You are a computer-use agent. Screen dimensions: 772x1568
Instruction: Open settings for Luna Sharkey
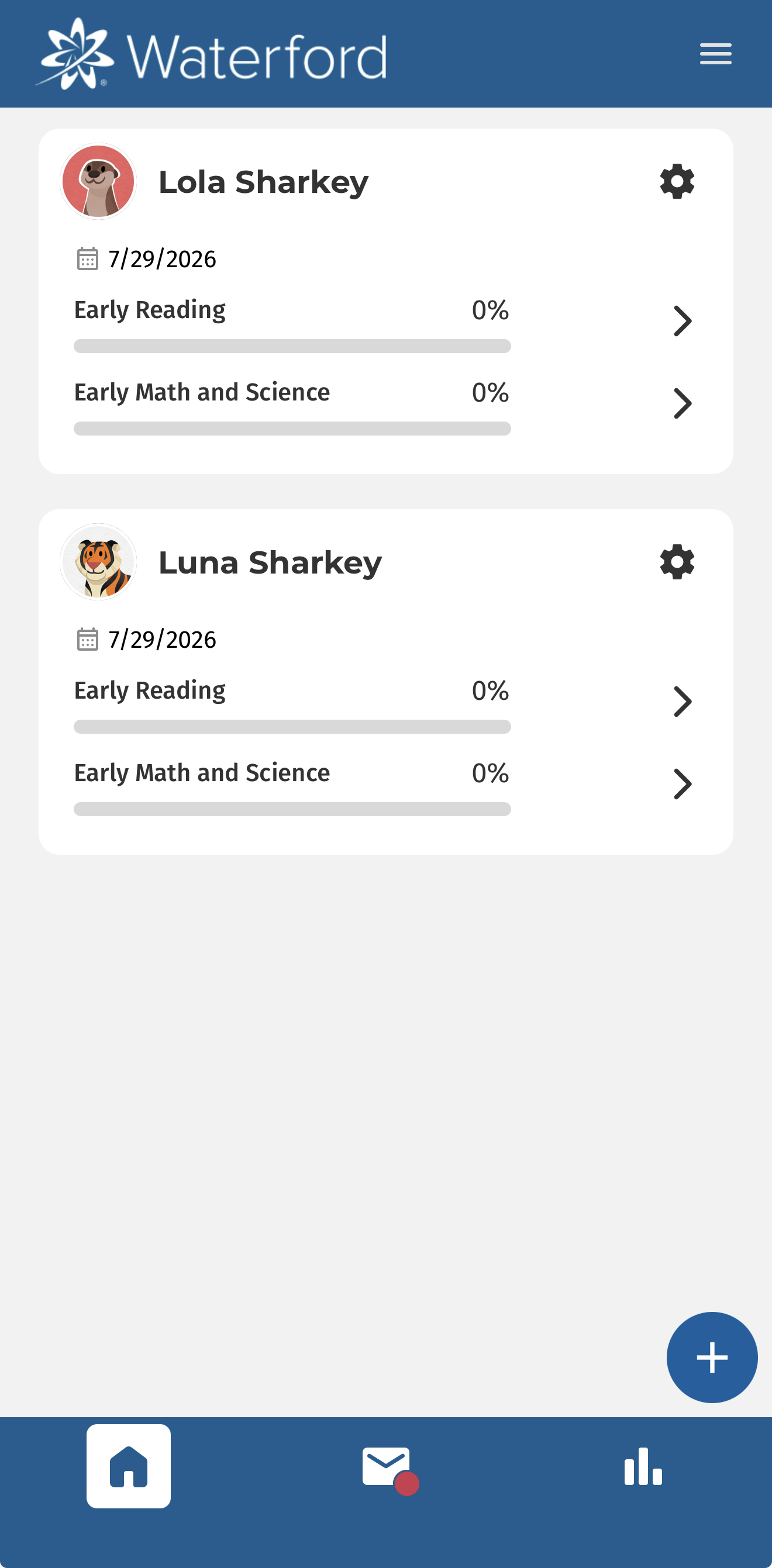[677, 562]
